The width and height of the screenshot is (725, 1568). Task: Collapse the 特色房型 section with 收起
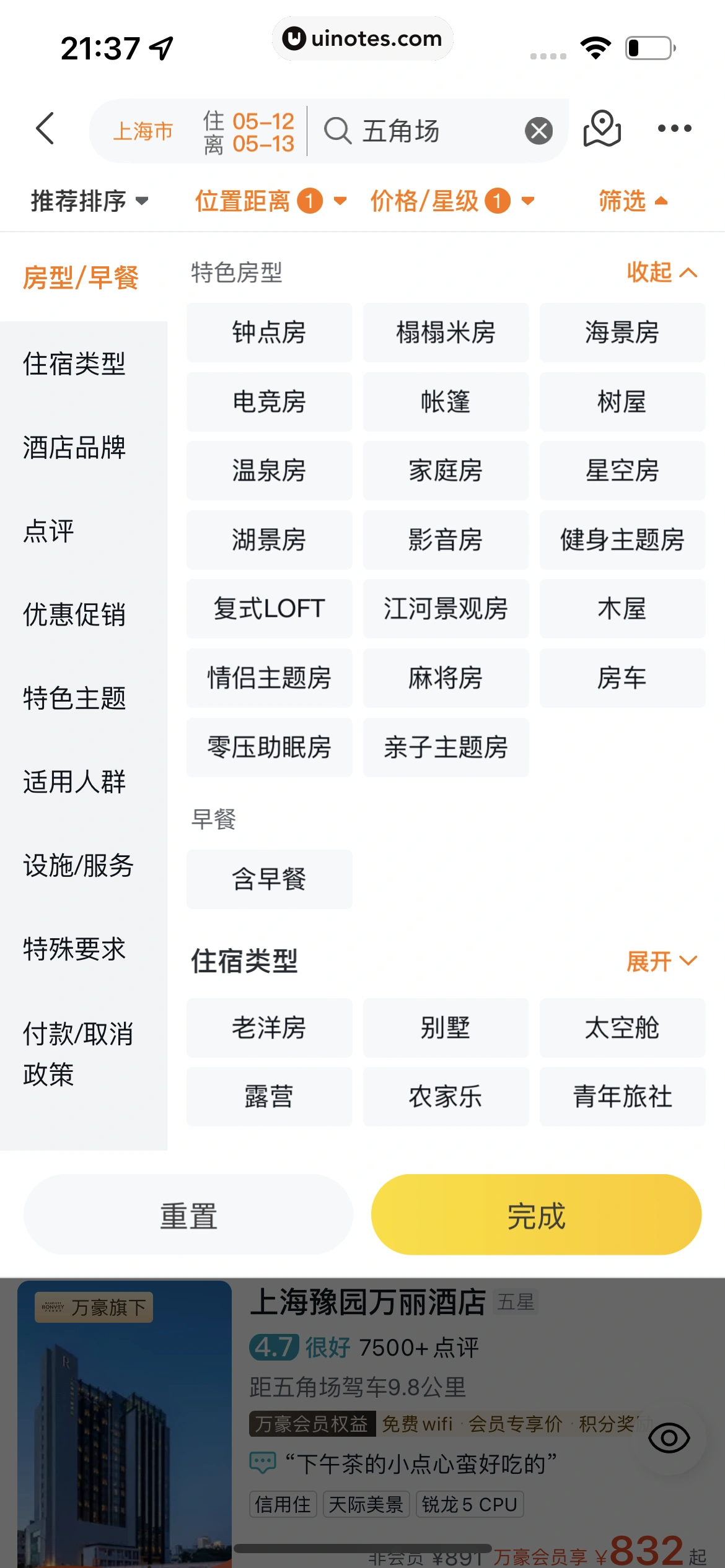[661, 272]
